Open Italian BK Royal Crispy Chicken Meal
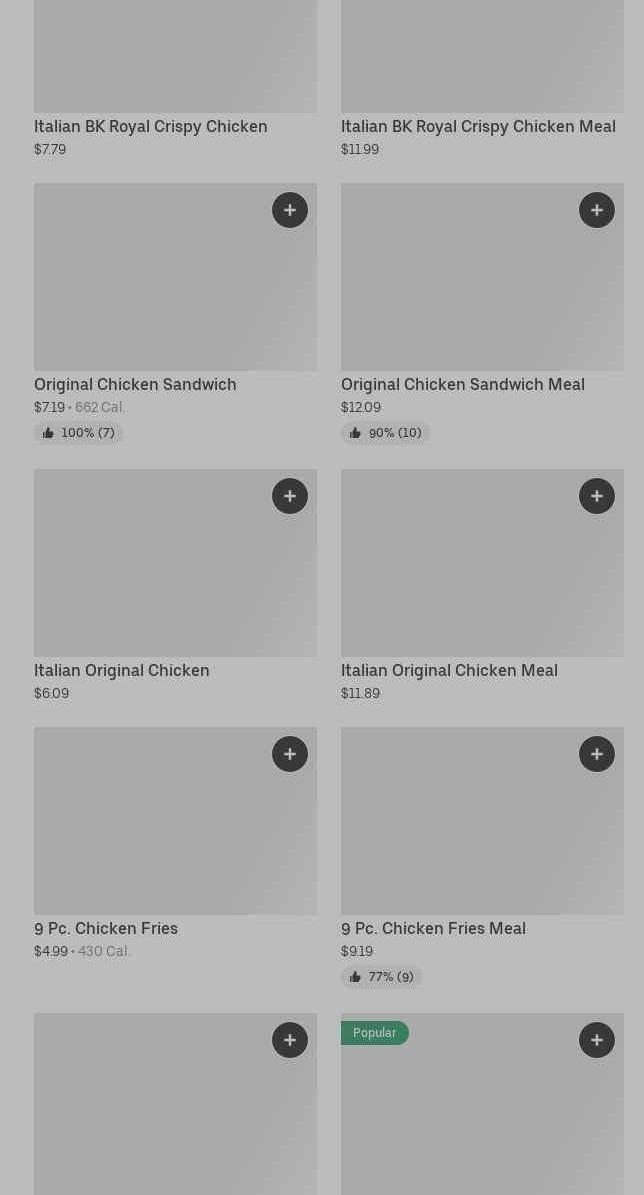The width and height of the screenshot is (644, 1195). click(478, 126)
